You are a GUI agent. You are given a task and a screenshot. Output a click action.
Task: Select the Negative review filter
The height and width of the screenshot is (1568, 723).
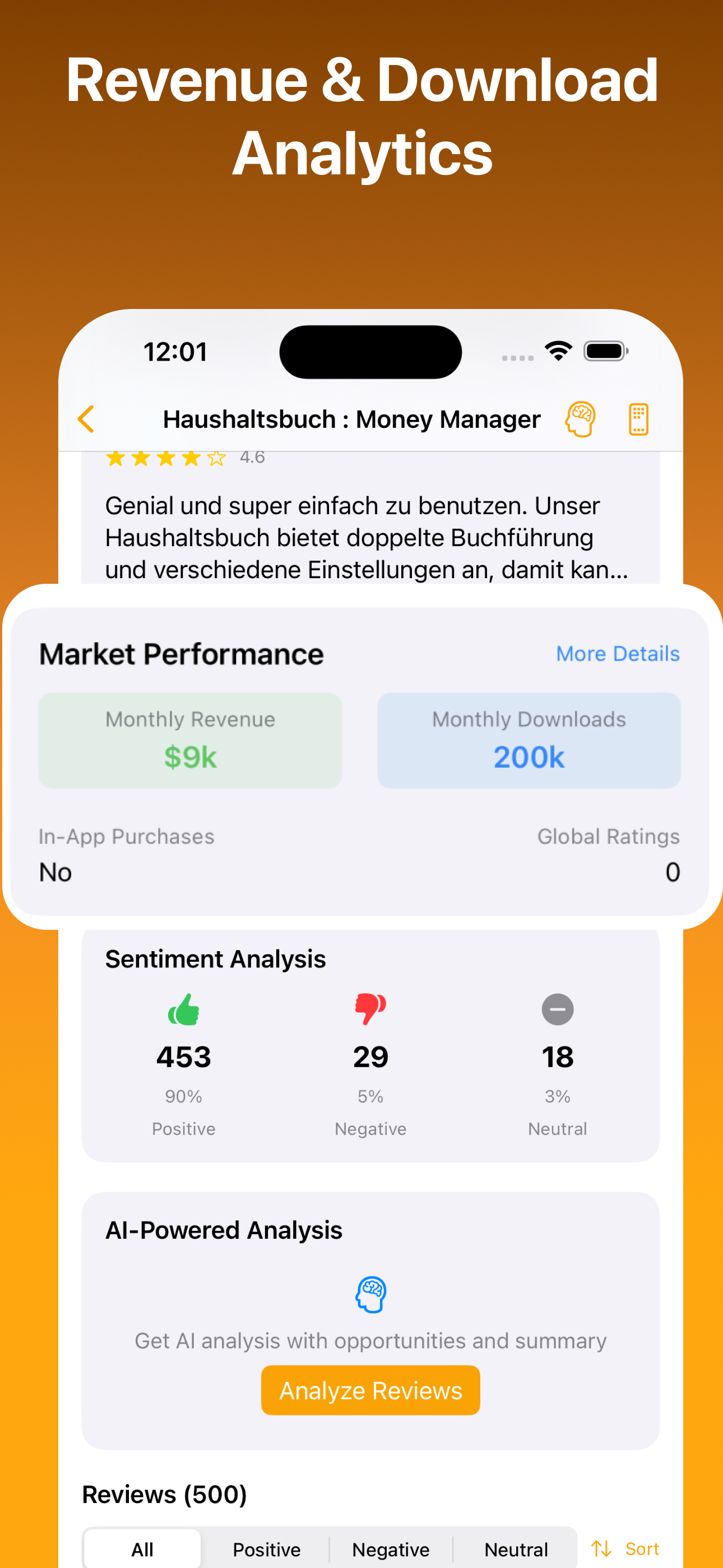coord(390,1548)
